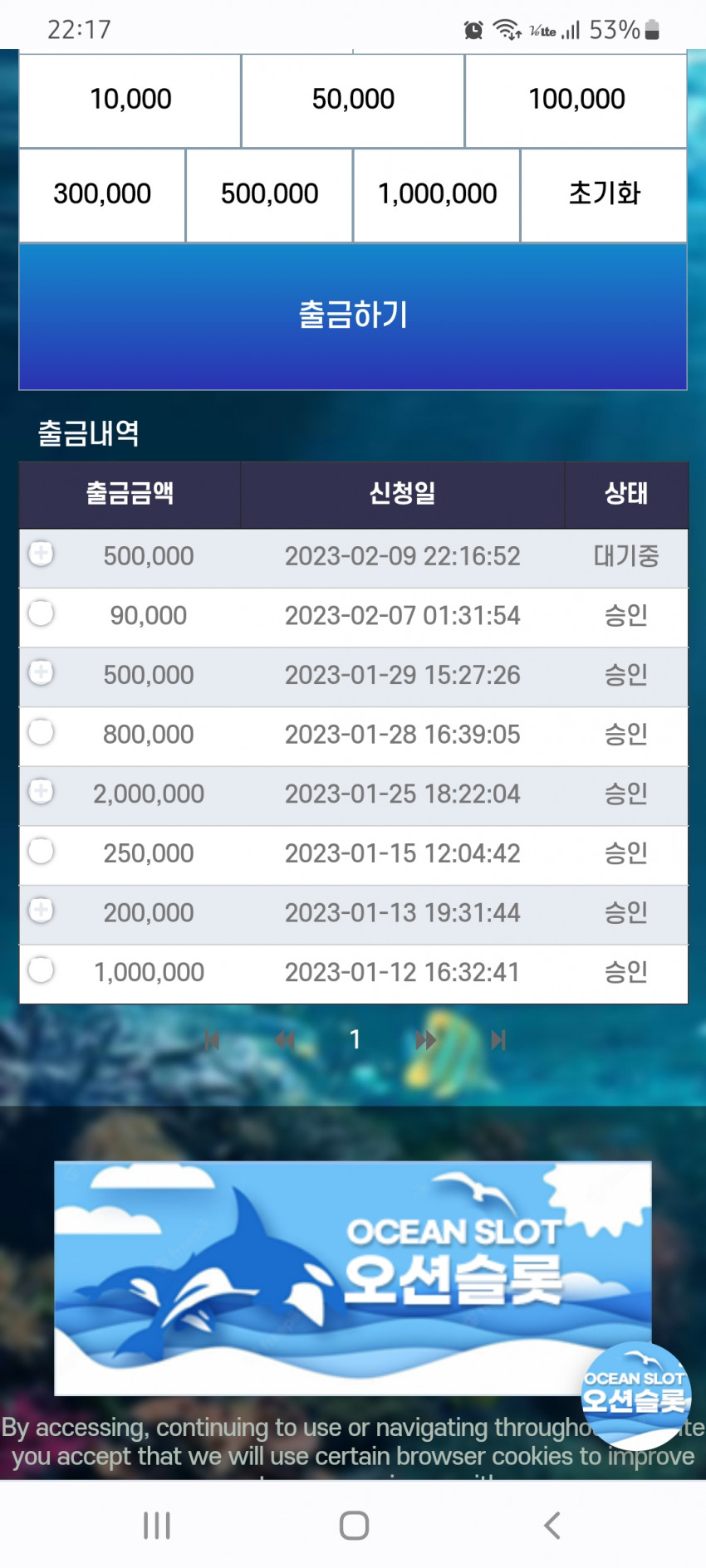
Task: Go to the next page of history
Action: (426, 1040)
